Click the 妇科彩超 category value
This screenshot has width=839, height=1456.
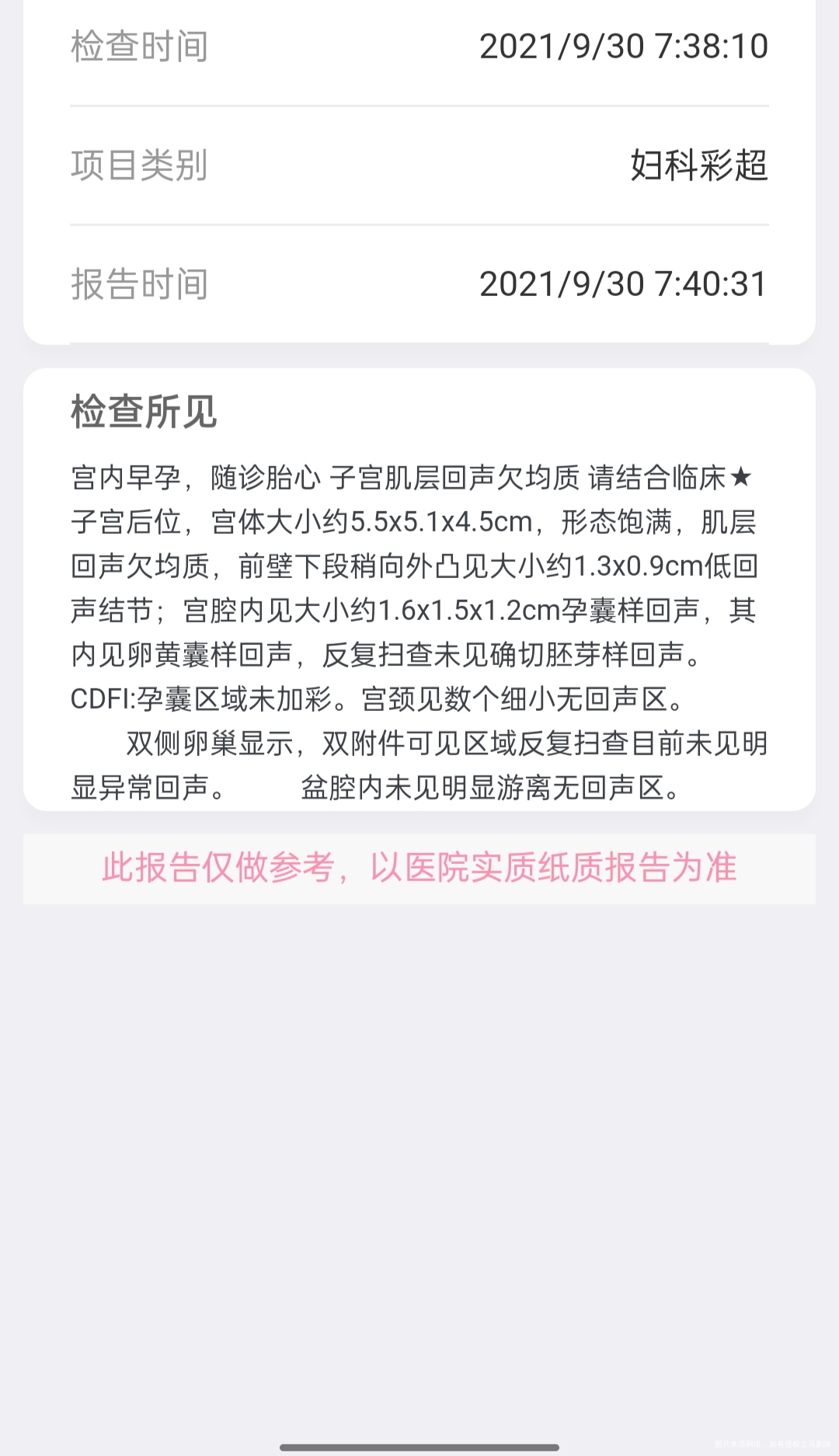coord(698,165)
